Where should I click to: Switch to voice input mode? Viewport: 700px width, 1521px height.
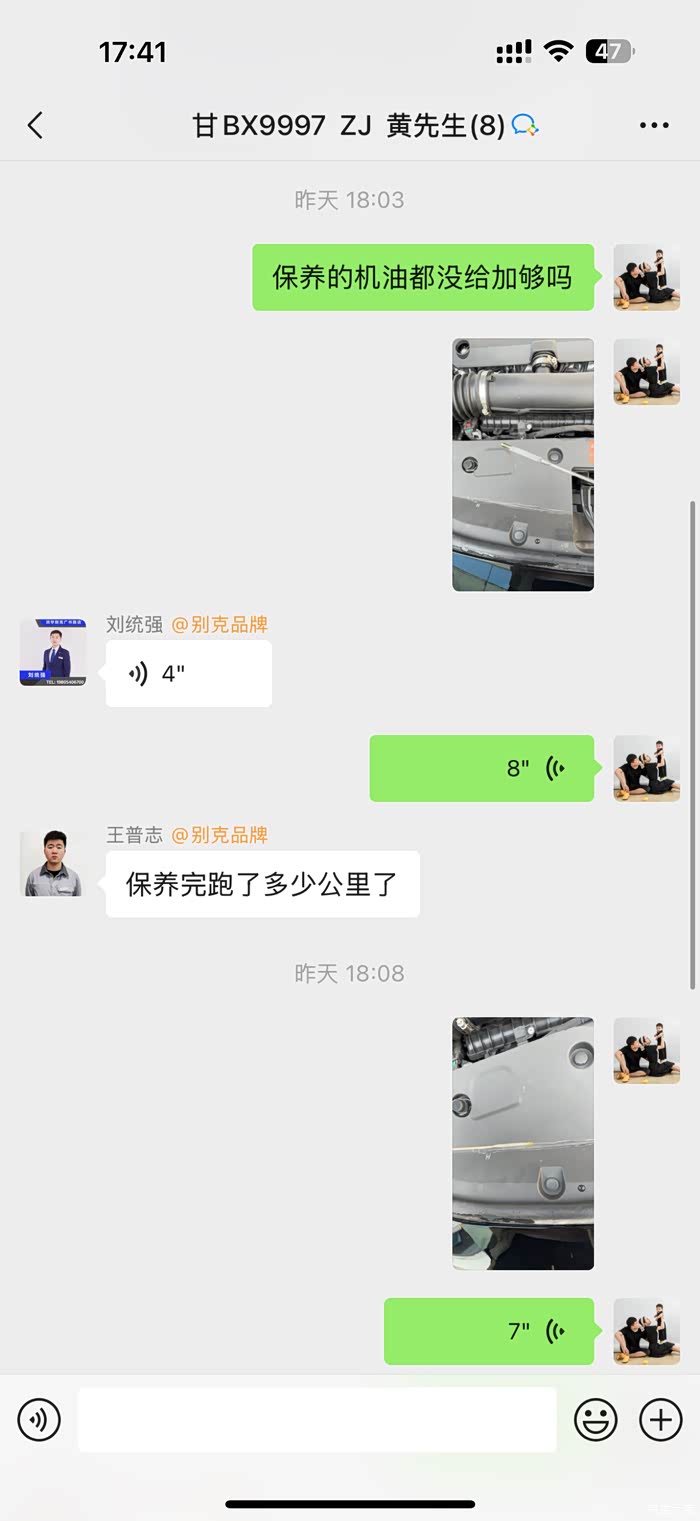tap(39, 1419)
